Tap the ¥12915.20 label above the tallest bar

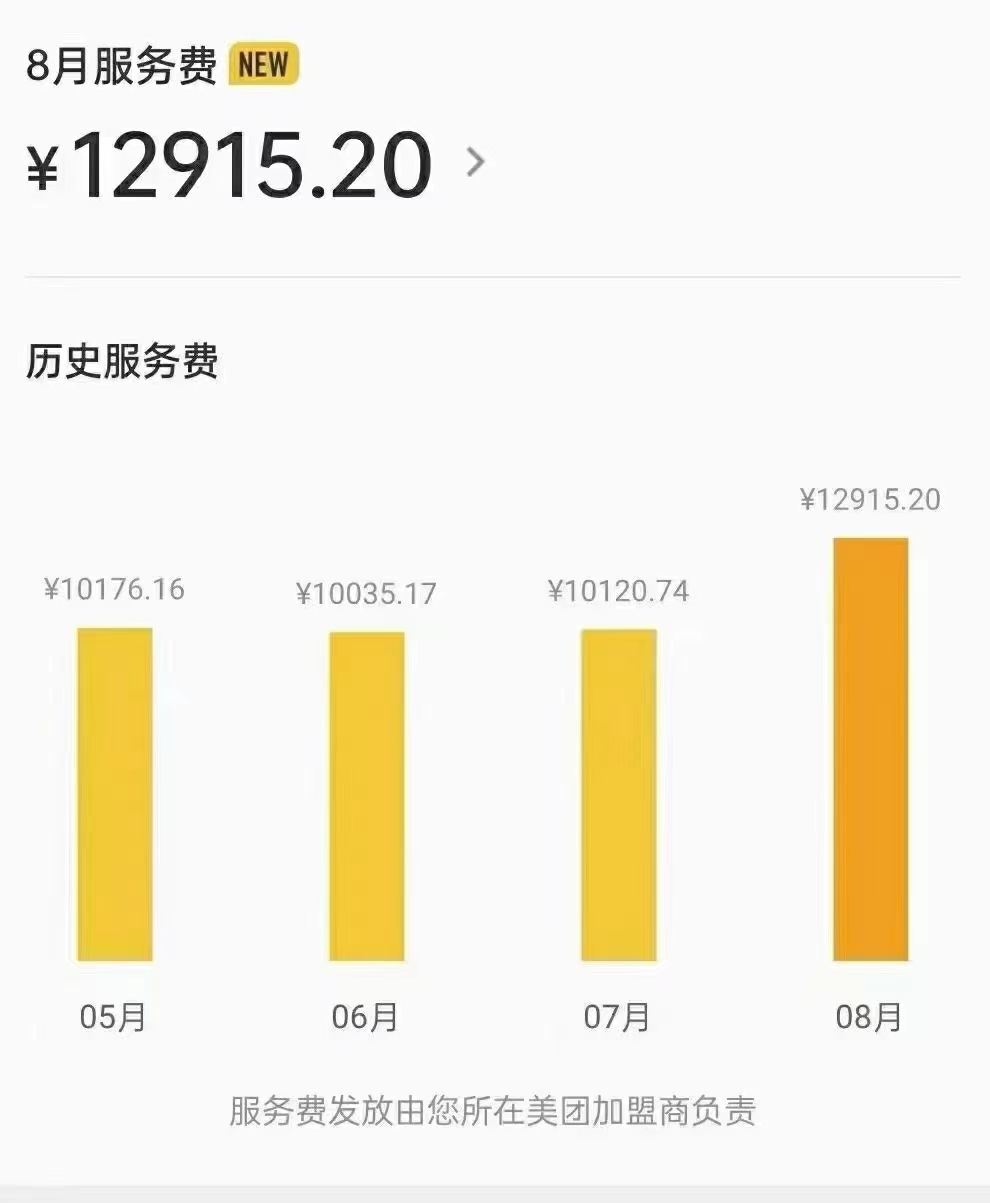(x=870, y=500)
